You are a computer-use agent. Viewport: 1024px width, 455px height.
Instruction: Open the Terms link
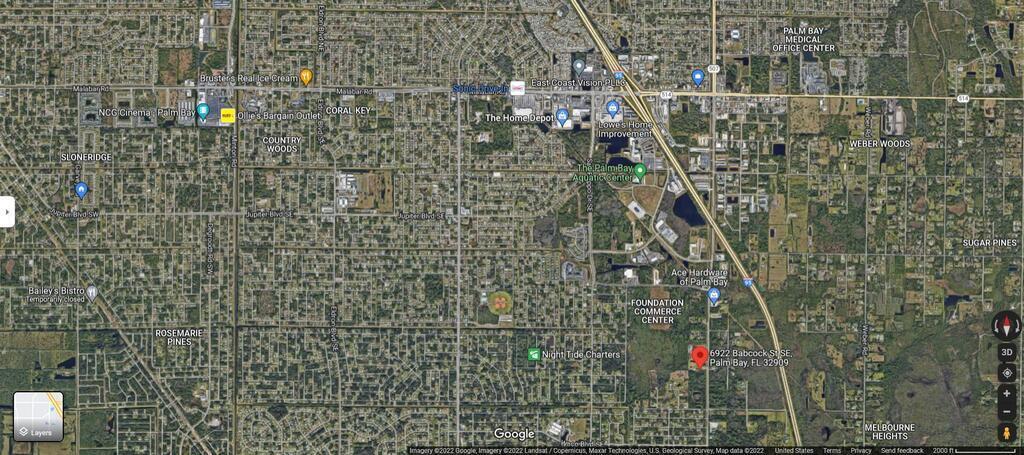click(x=832, y=451)
